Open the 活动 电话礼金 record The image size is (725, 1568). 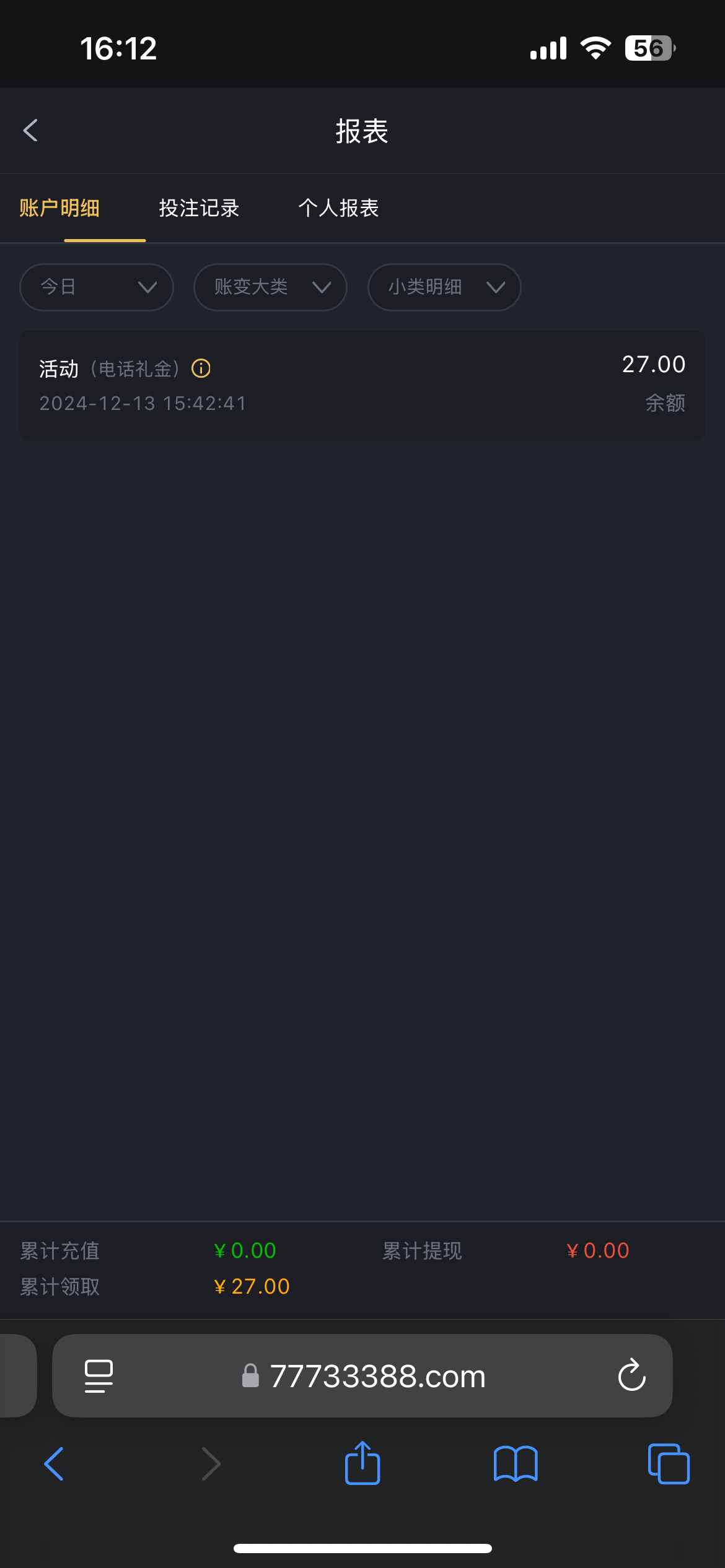(362, 385)
